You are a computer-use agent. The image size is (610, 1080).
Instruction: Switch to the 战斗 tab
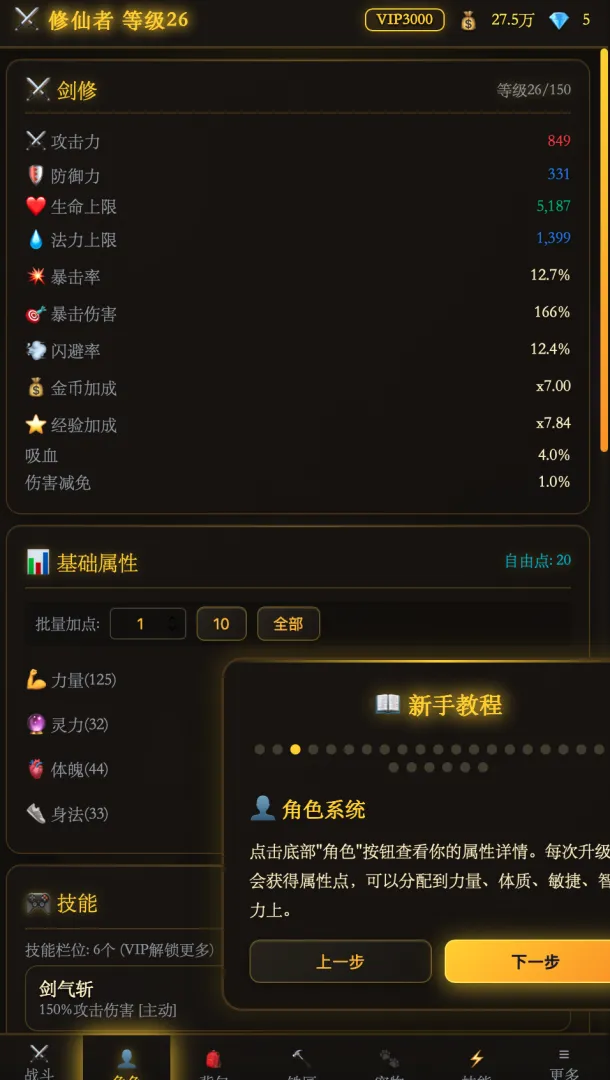(40, 1060)
